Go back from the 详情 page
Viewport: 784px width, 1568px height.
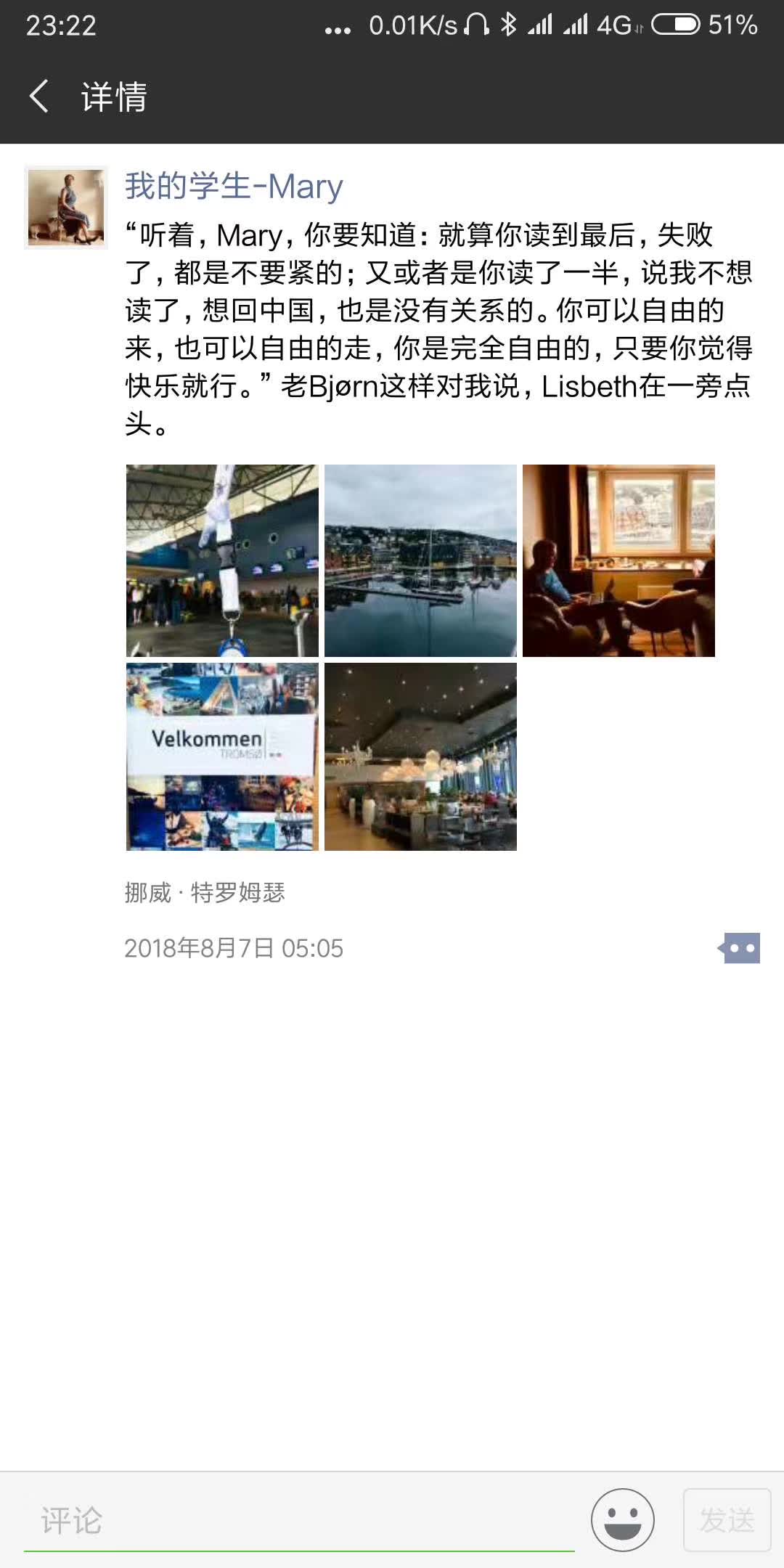39,97
